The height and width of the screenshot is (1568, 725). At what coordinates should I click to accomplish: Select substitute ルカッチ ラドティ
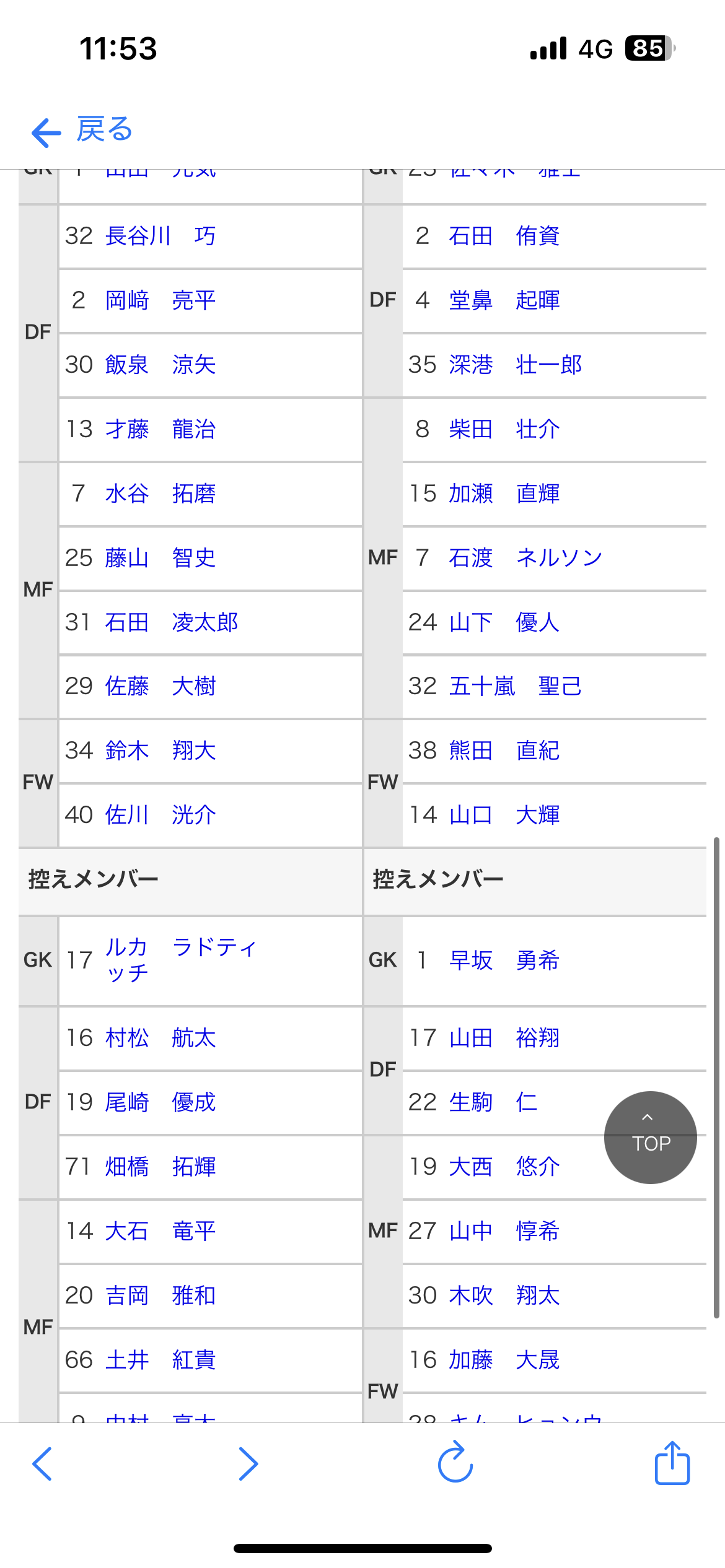tap(180, 959)
